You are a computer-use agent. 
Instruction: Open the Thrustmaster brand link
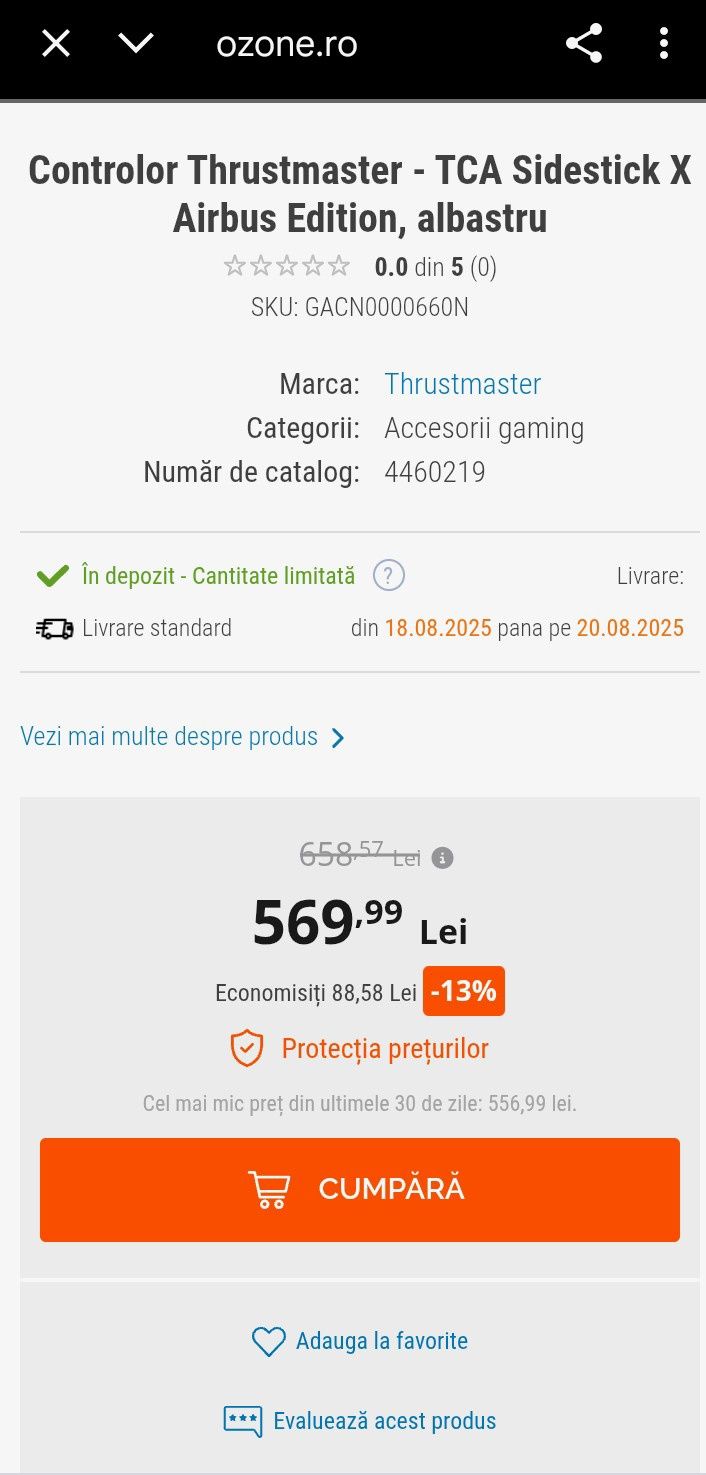462,384
